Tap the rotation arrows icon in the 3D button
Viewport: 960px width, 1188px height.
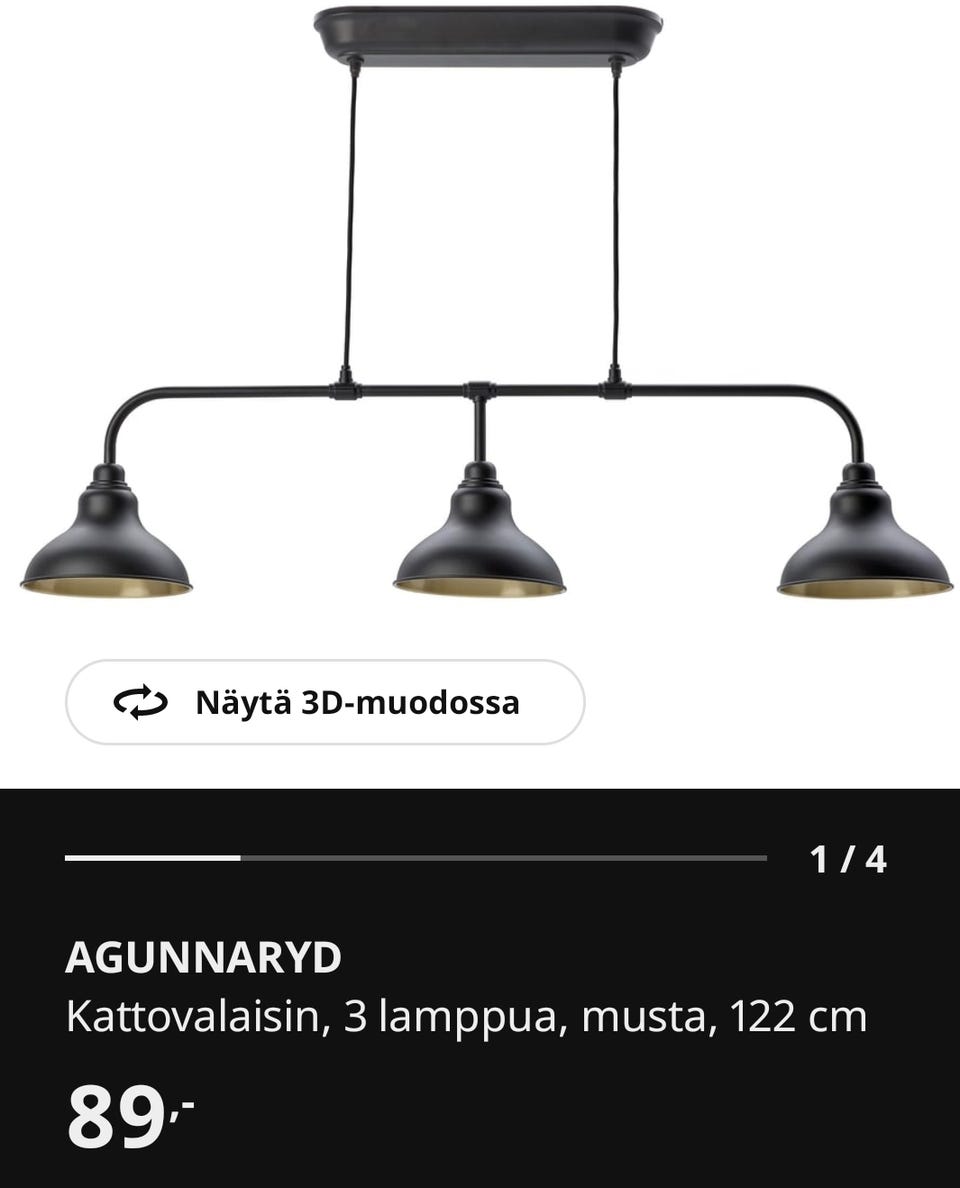140,703
